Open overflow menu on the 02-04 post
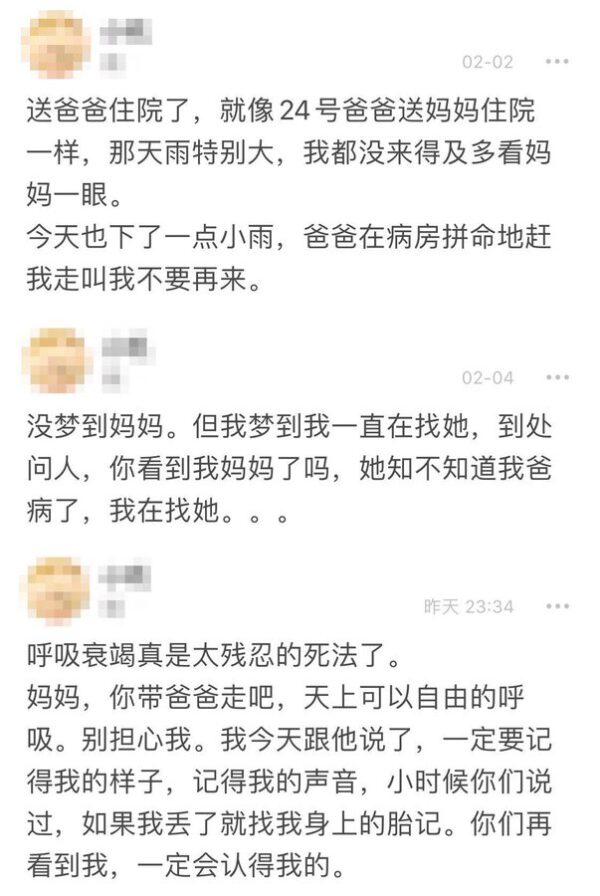 point(557,377)
